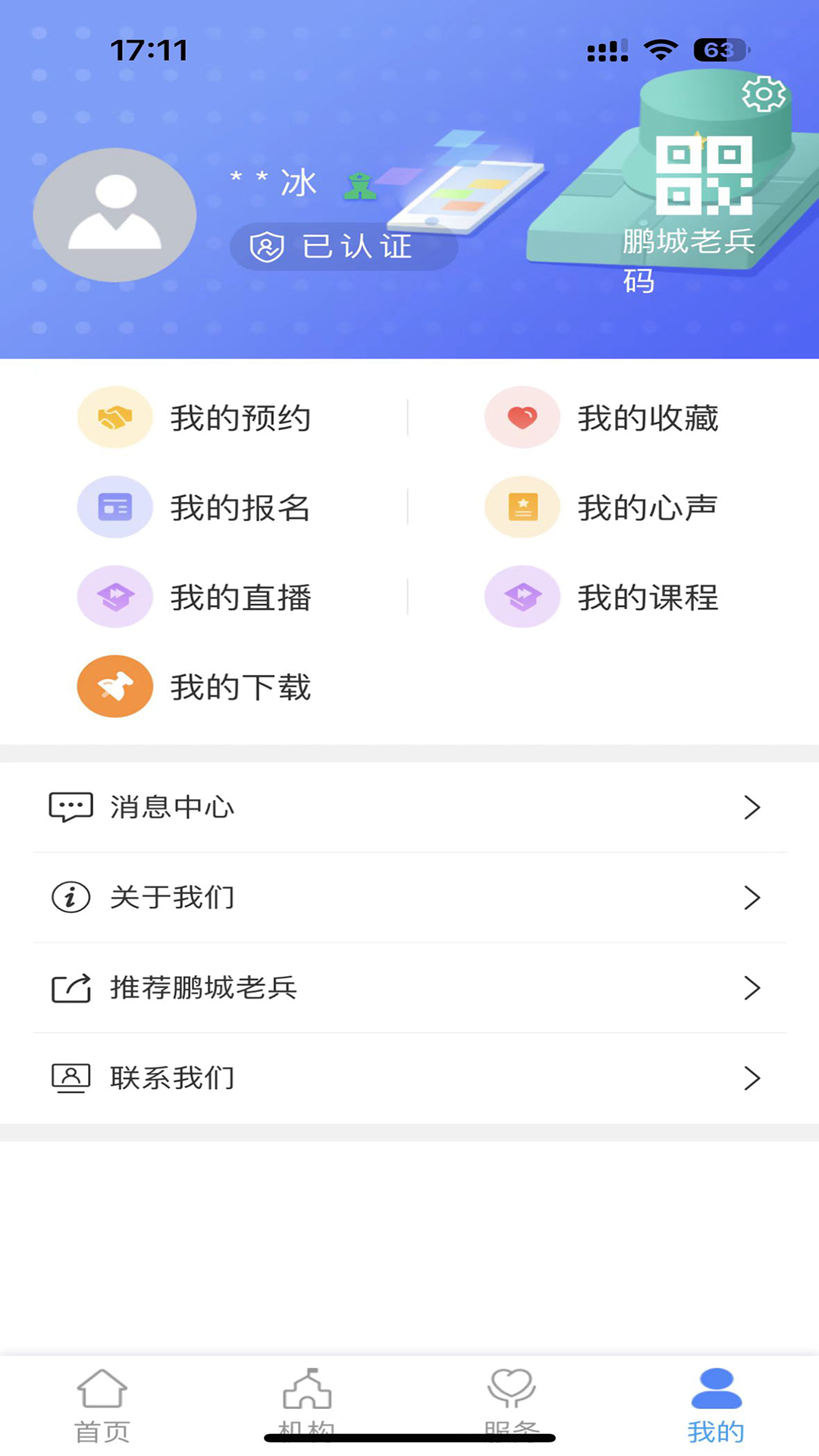Open the 我的预约 handshake icon
The width and height of the screenshot is (819, 1456).
pos(115,418)
